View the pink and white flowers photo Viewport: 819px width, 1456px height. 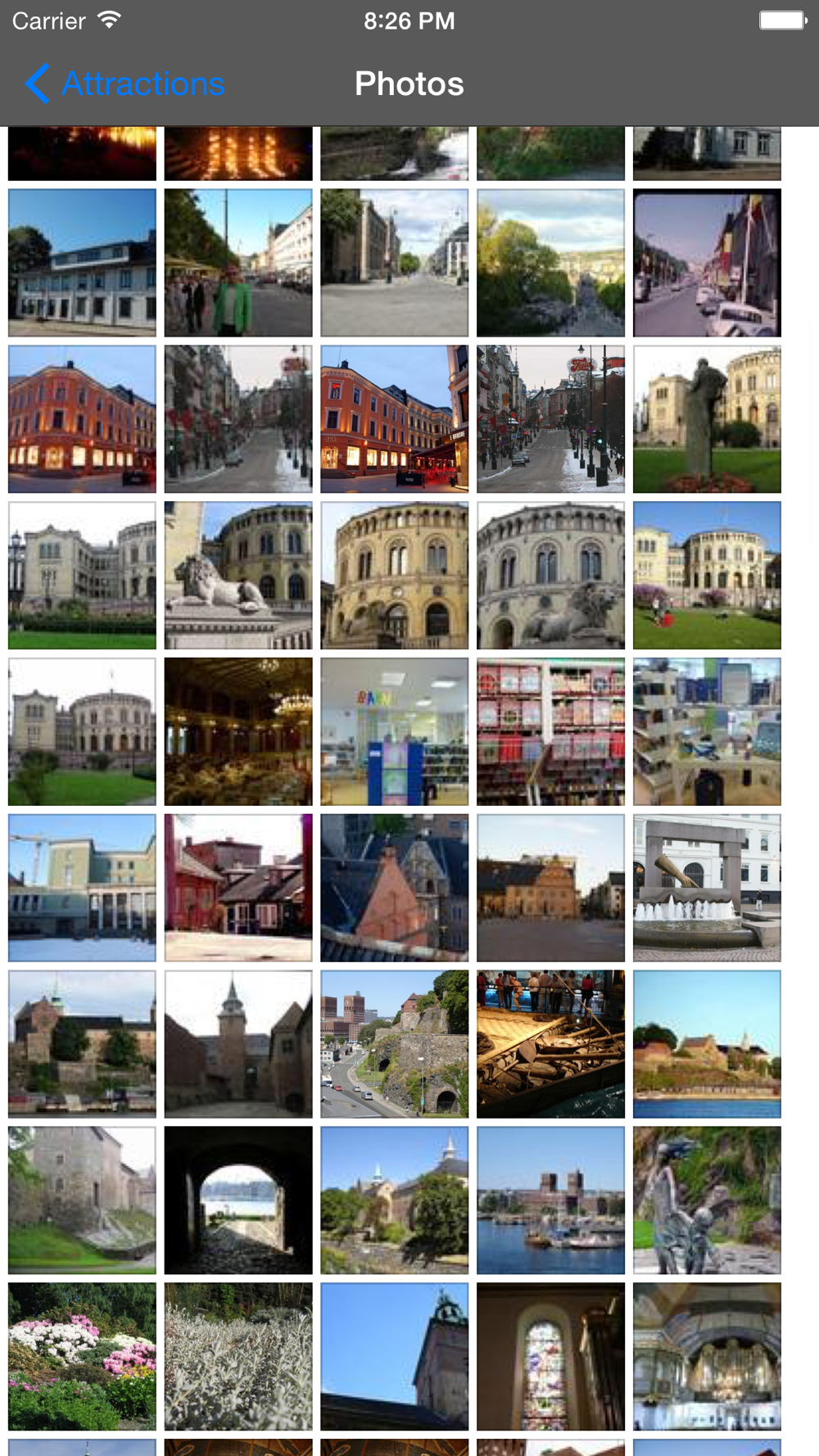82,1357
